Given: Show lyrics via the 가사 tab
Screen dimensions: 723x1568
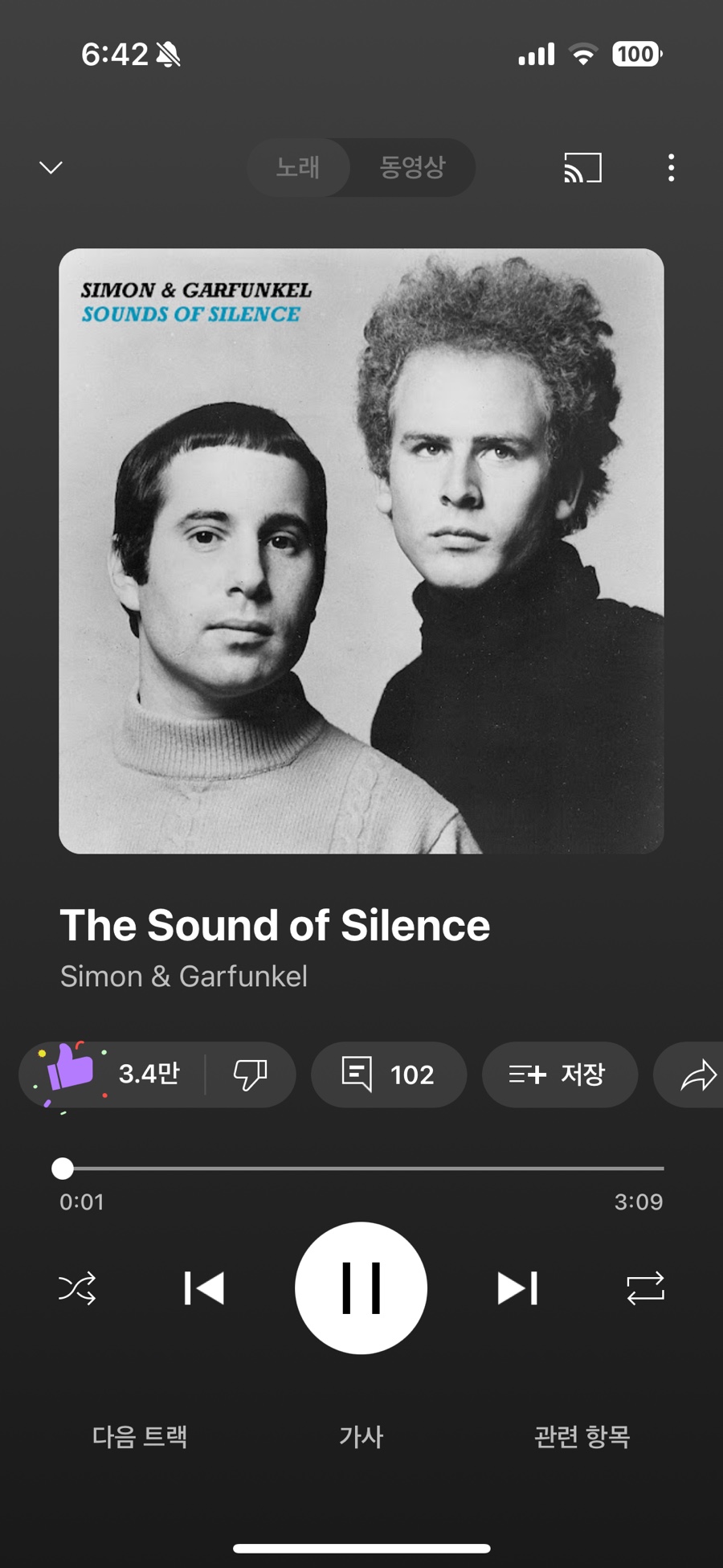Looking at the screenshot, I should tap(361, 1437).
